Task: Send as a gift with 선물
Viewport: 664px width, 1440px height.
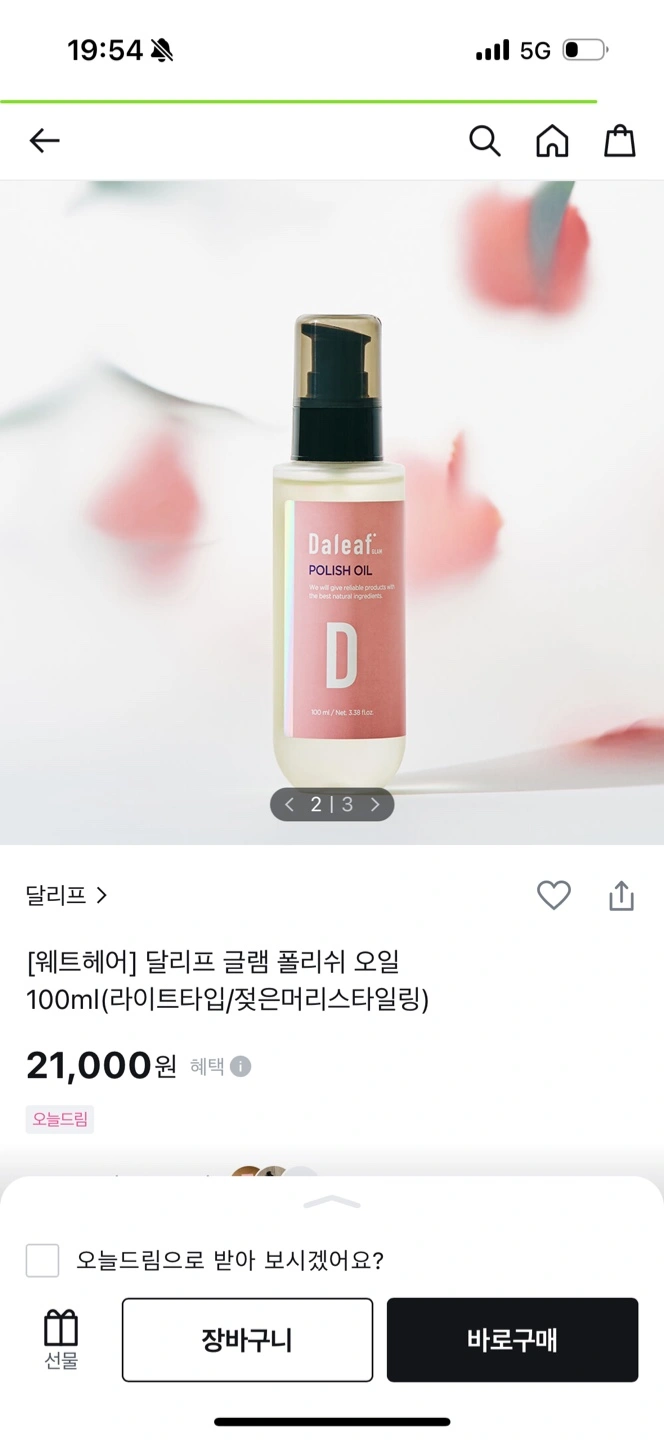Action: pos(61,1340)
